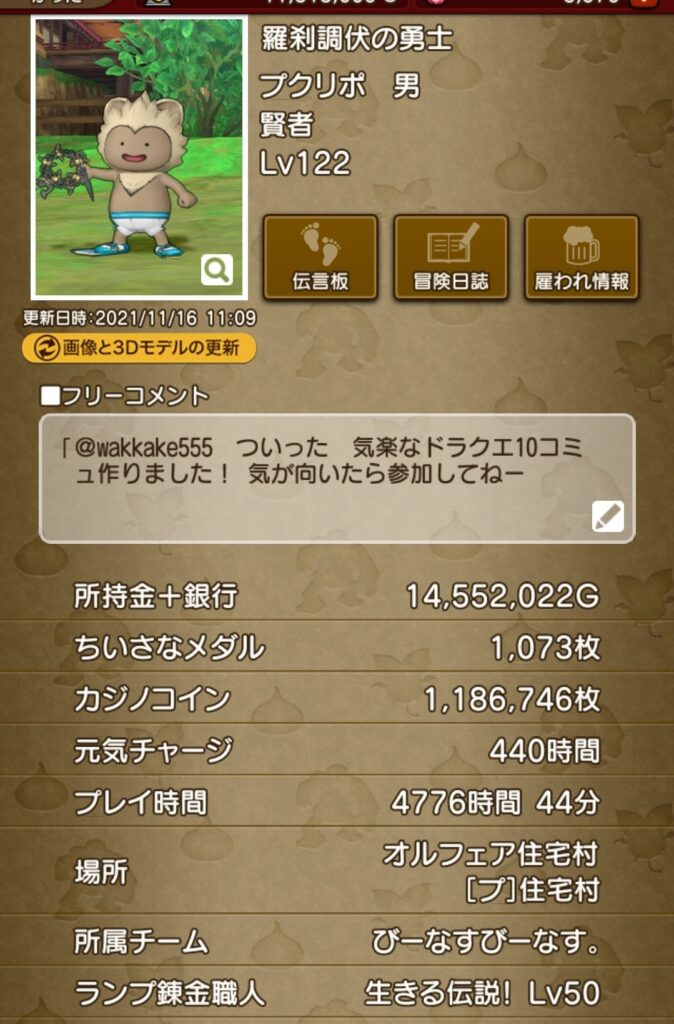Open the 伝言板 message board
Viewport: 674px width, 1024px height.
point(320,257)
